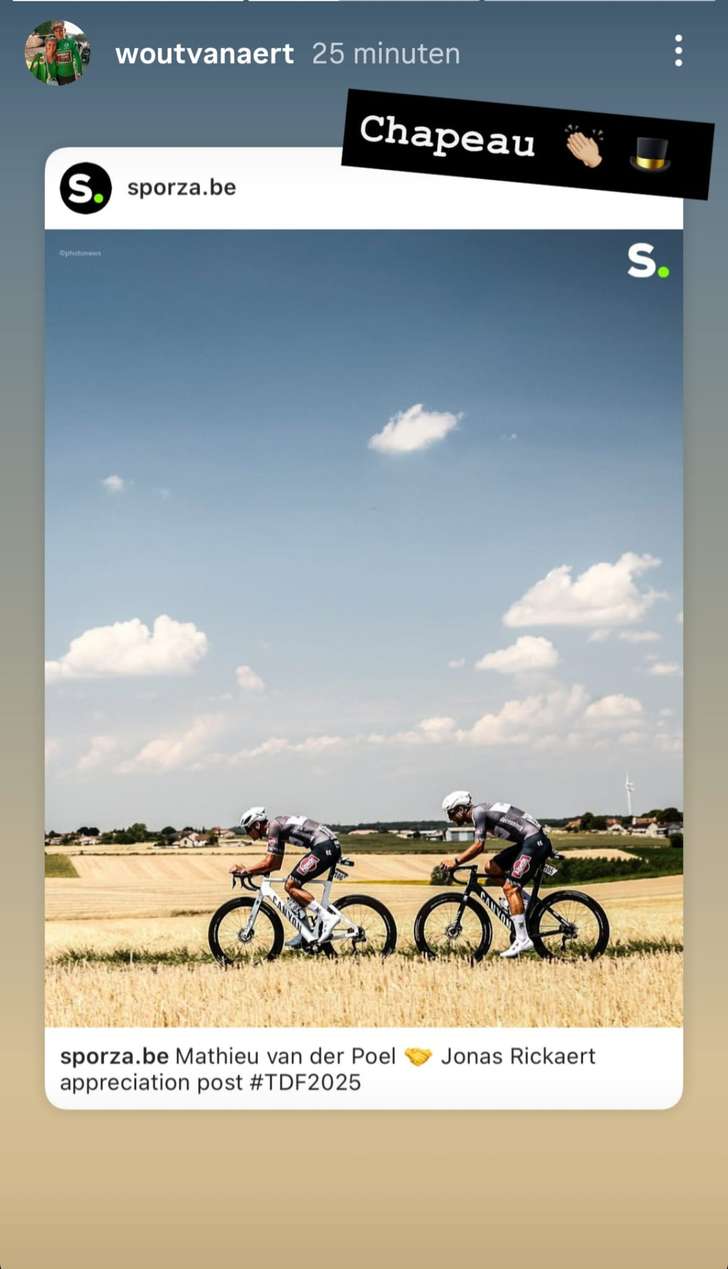Viewport: 728px width, 1269px height.
Task: Open the shared sporza.be post
Action: [x=363, y=628]
